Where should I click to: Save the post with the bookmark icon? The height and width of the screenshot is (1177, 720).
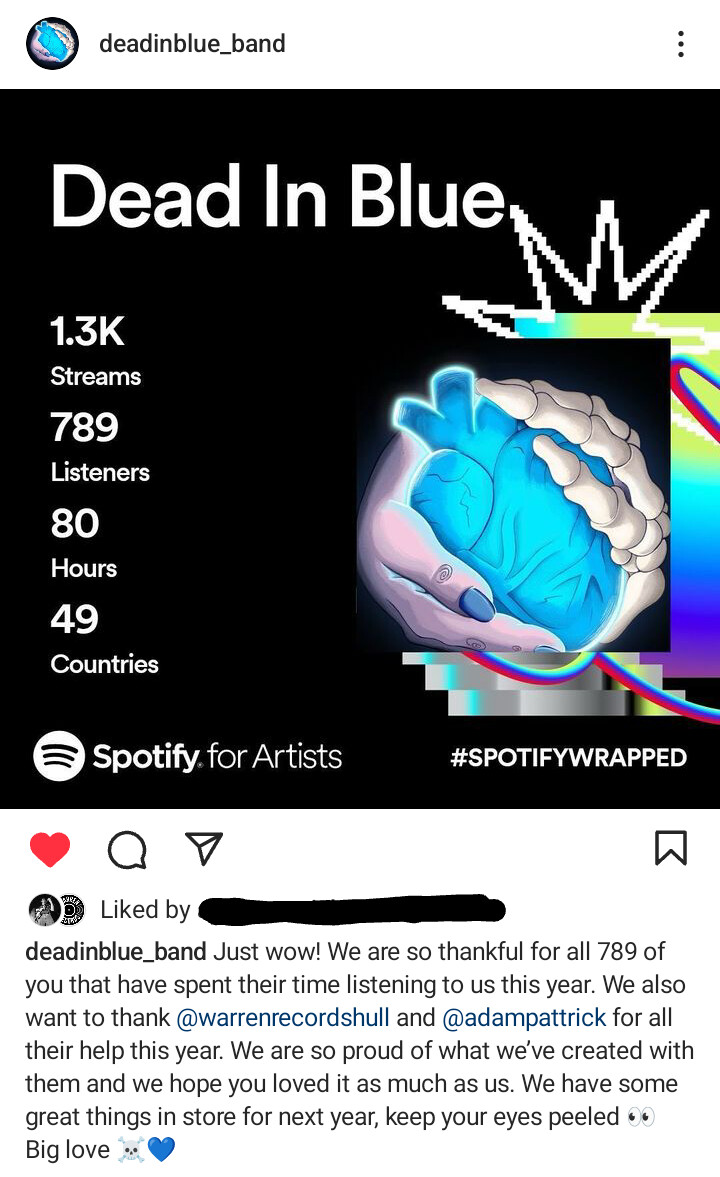[670, 848]
